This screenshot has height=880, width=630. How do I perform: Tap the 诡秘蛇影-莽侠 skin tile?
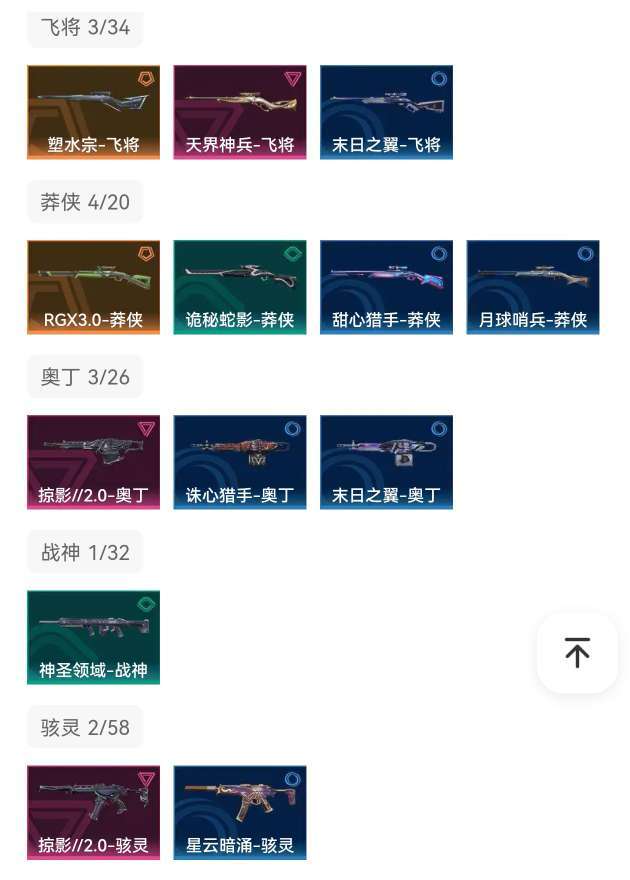point(240,287)
